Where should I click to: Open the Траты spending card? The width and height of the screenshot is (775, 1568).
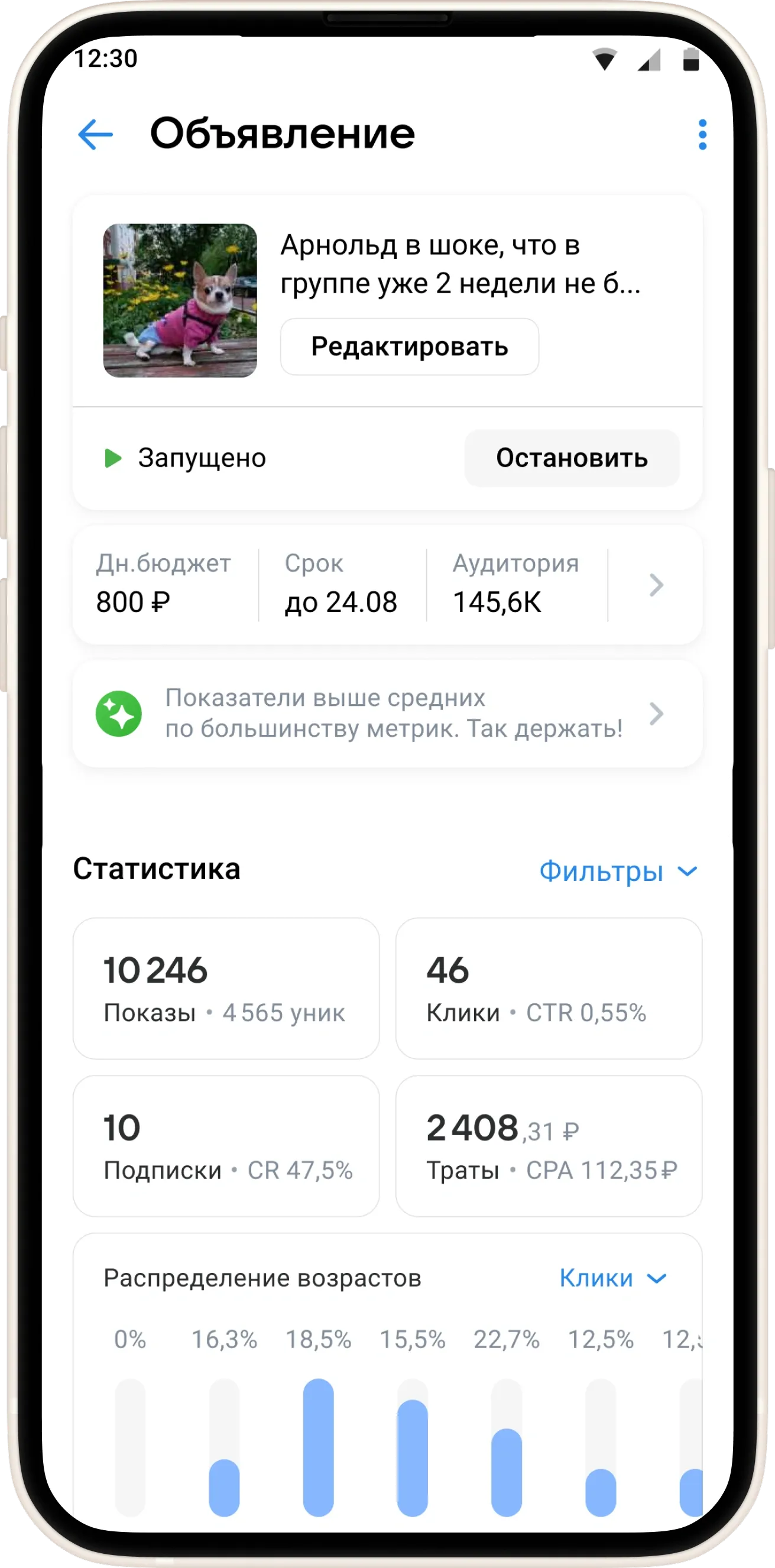[x=549, y=1146]
